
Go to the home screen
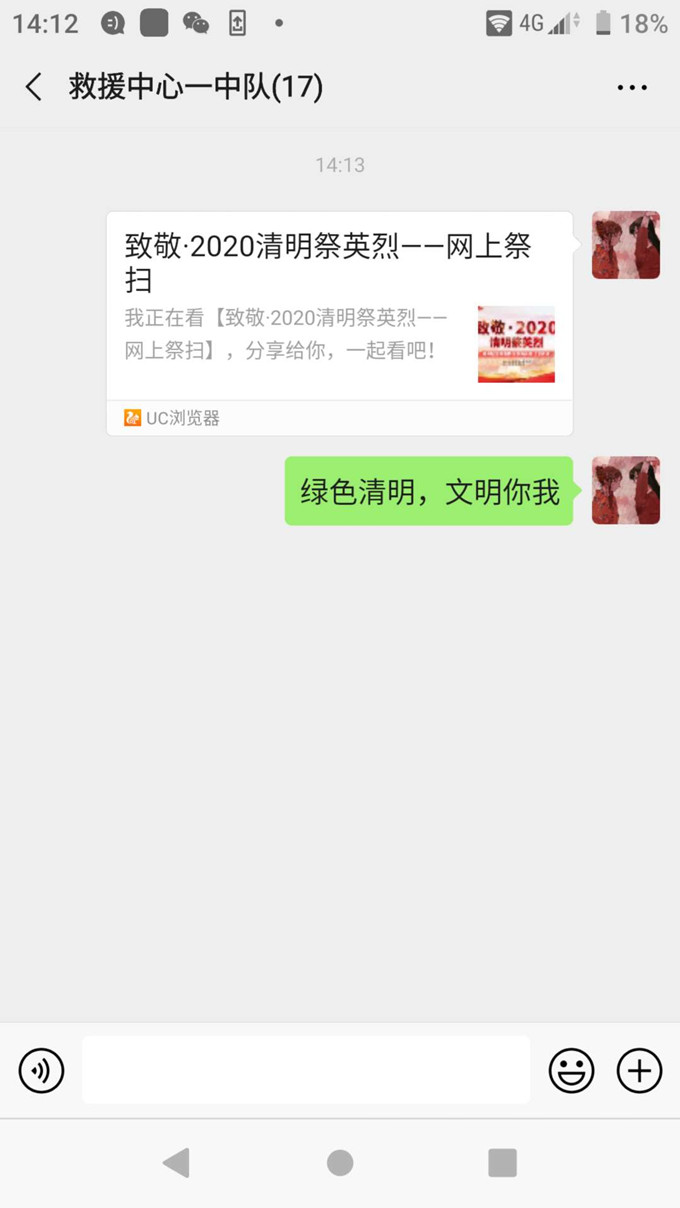tap(340, 1163)
